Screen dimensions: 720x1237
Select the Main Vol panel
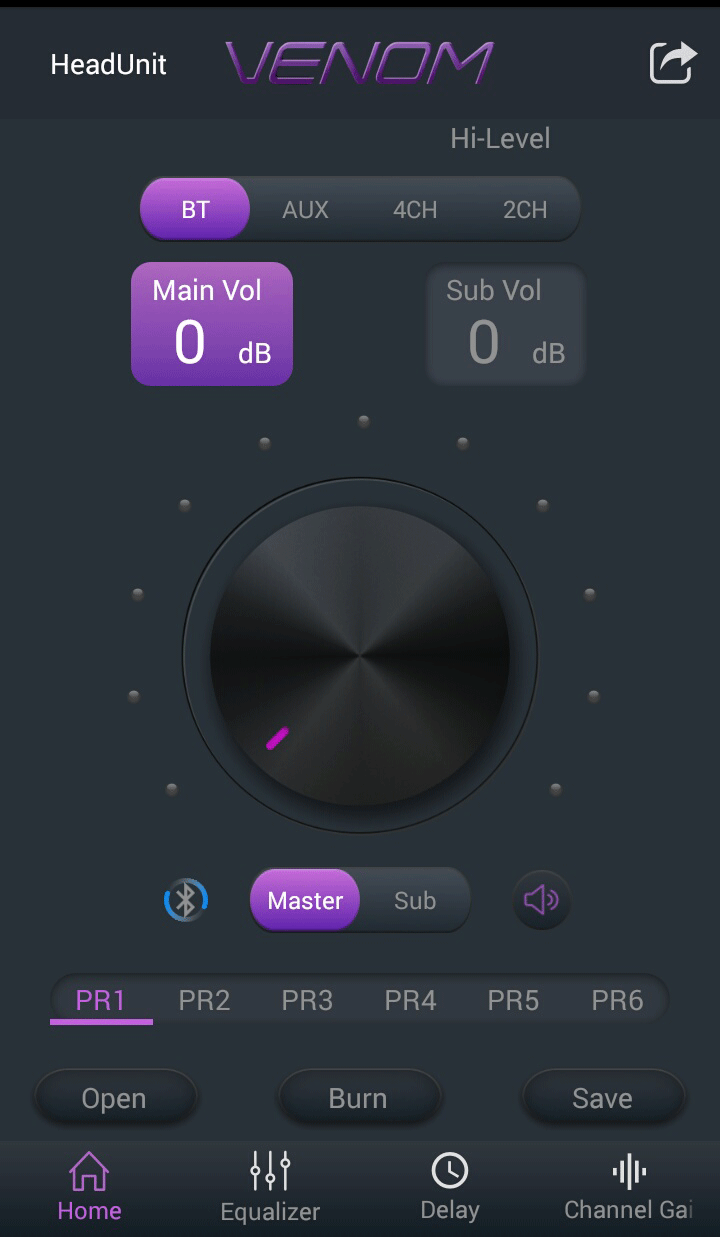212,324
